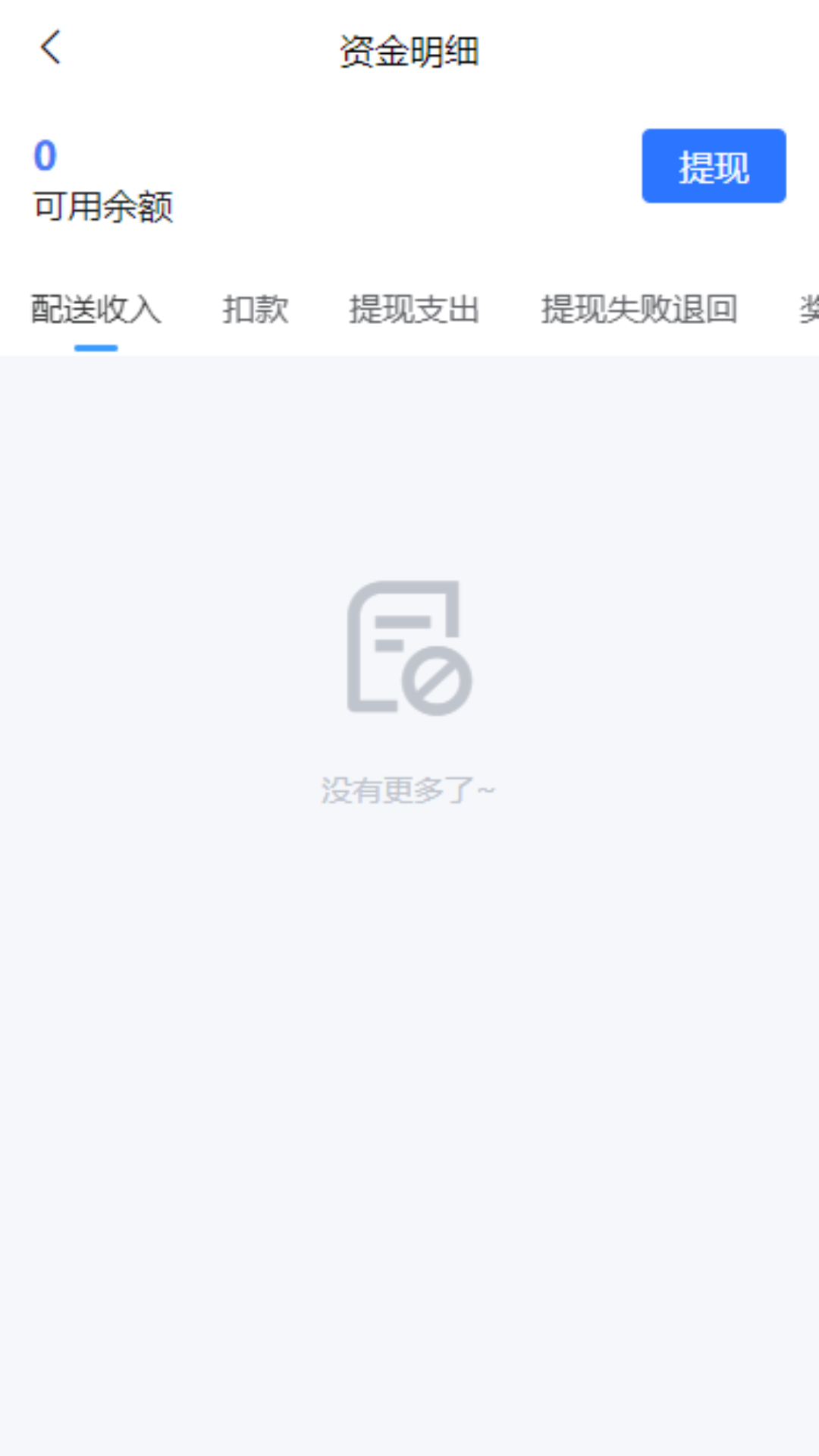Open the 提现支出 tab
Image resolution: width=819 pixels, height=1456 pixels.
point(414,309)
